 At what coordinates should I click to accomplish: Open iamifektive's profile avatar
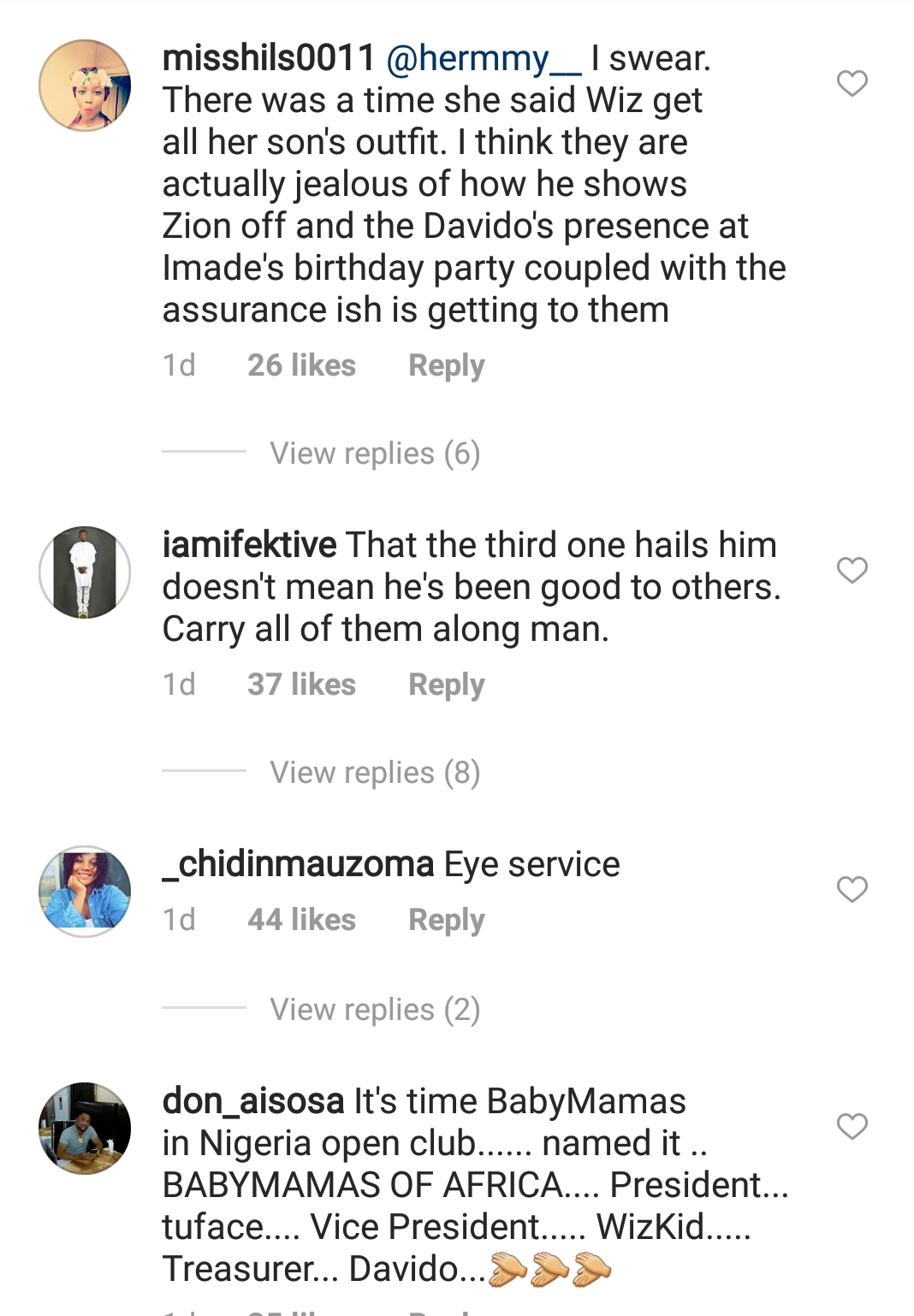[x=85, y=572]
